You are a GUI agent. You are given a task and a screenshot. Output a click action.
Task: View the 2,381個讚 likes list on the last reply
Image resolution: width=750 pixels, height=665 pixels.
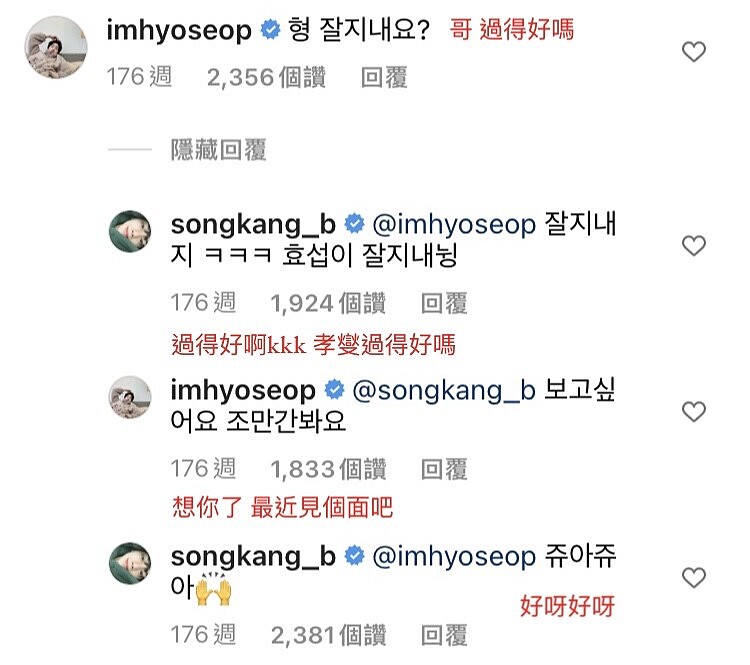(x=326, y=634)
